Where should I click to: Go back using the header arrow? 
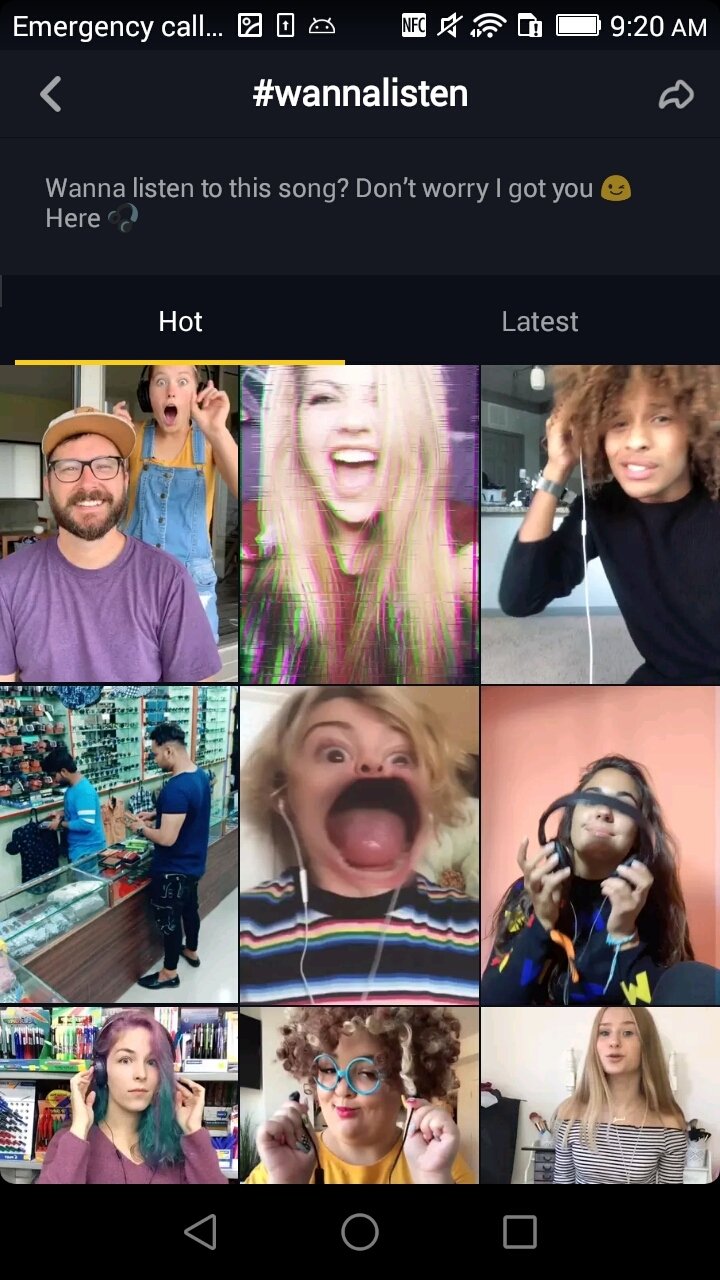tap(50, 95)
